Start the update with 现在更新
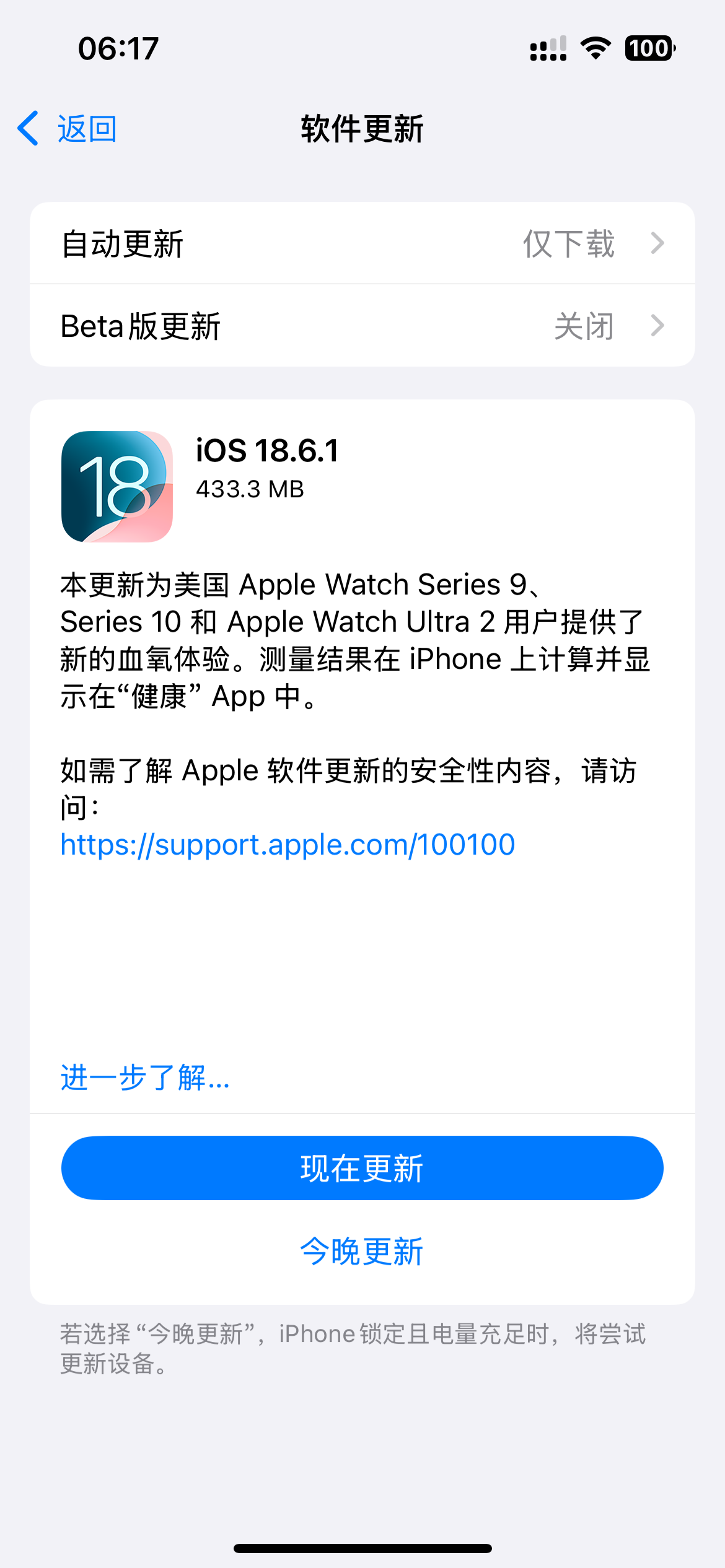Screen dimensions: 725x1568 click(x=362, y=1168)
